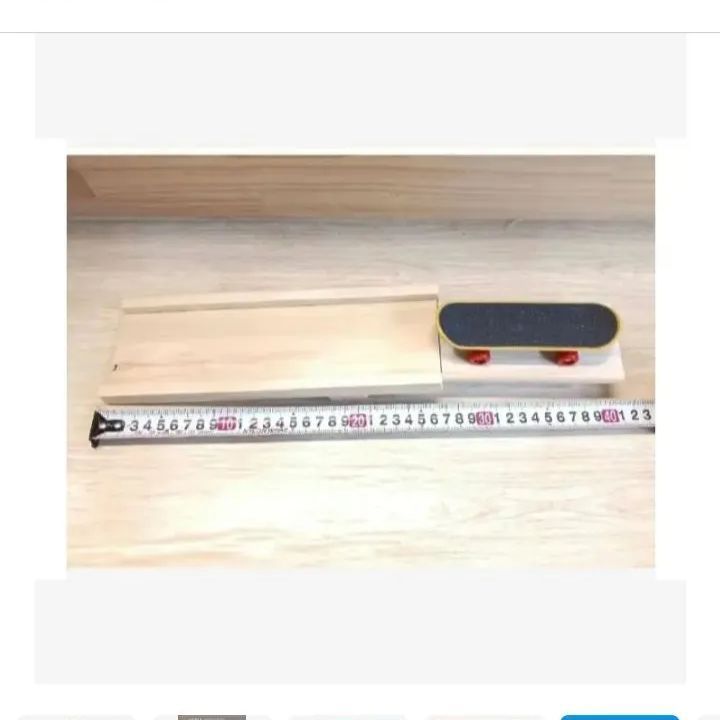Open the skateboard ramp product photo
The height and width of the screenshot is (720, 720).
[360, 360]
